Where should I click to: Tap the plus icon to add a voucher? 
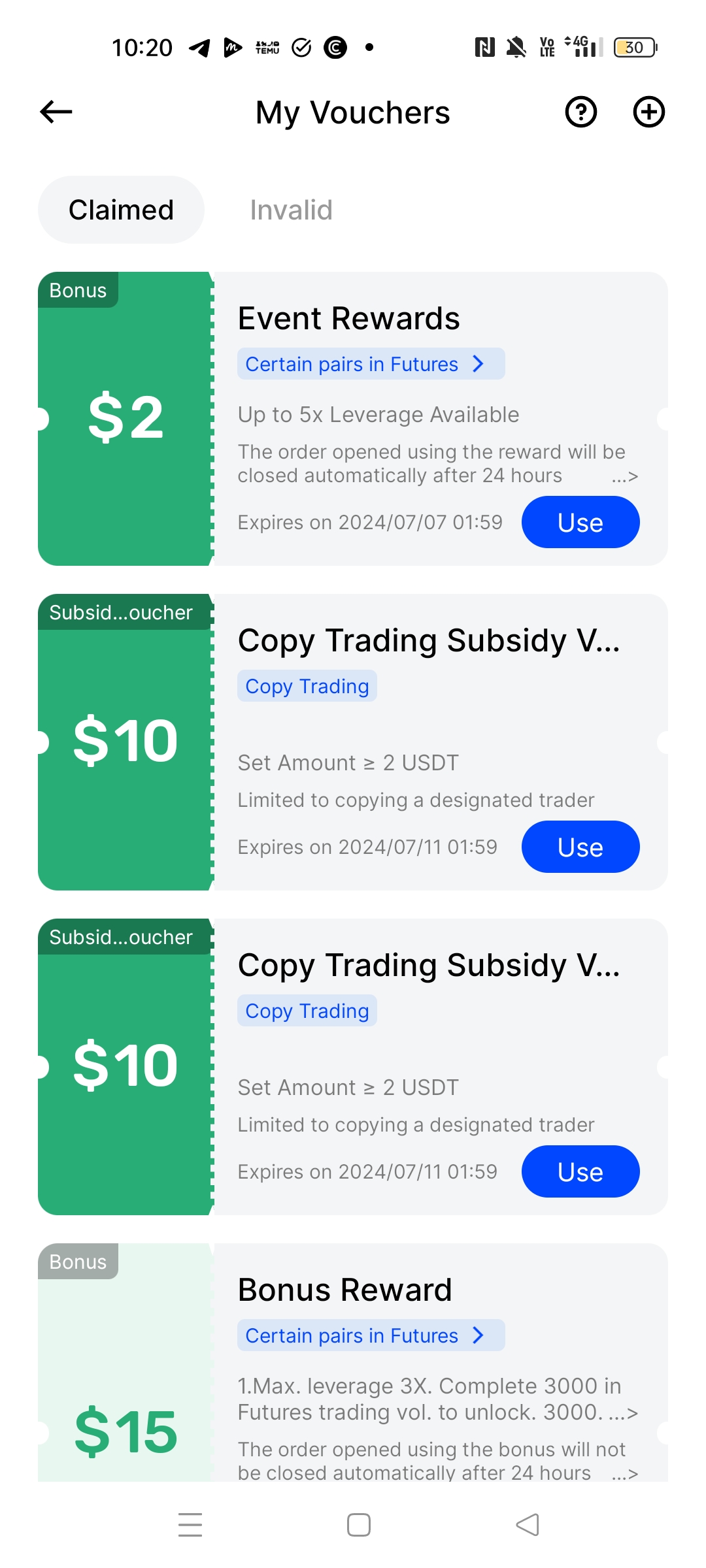pos(648,112)
